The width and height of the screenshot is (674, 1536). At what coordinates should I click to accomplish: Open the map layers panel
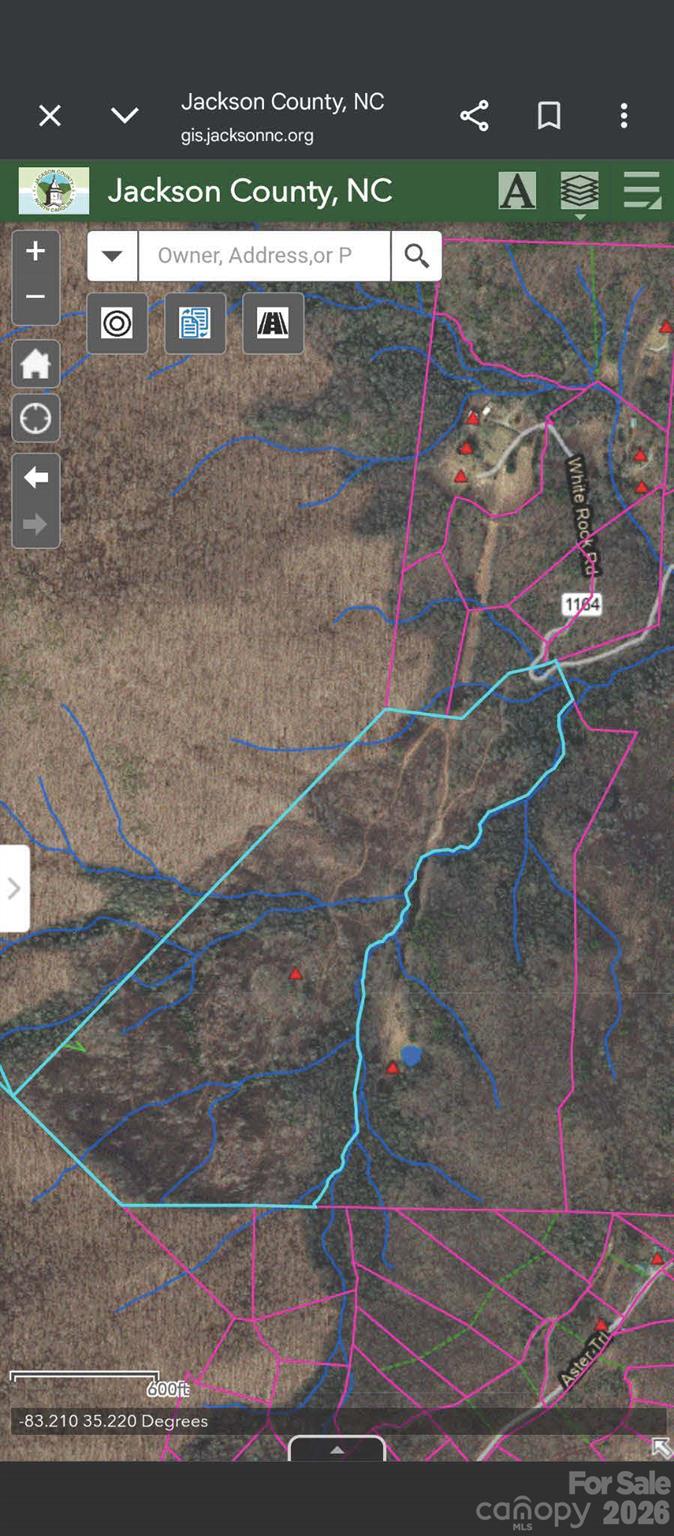[579, 190]
